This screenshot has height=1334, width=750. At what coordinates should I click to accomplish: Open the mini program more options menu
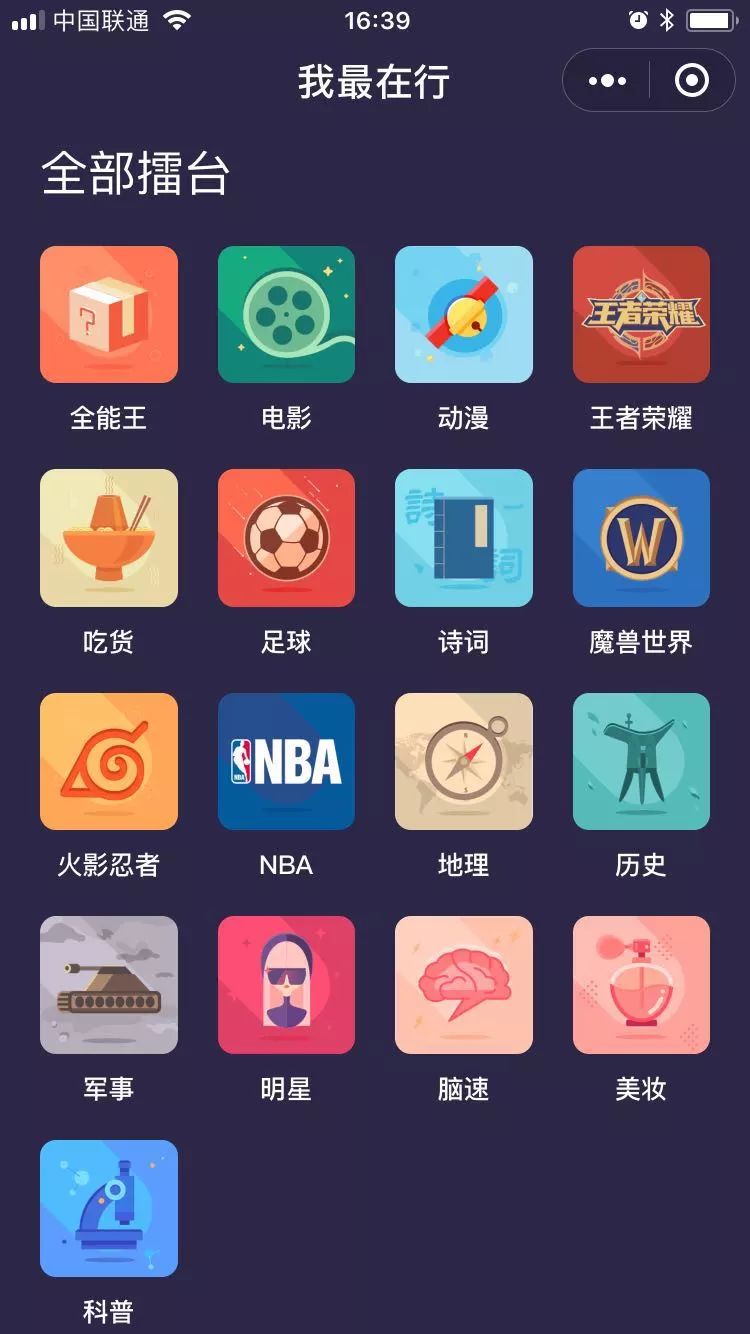click(x=607, y=81)
